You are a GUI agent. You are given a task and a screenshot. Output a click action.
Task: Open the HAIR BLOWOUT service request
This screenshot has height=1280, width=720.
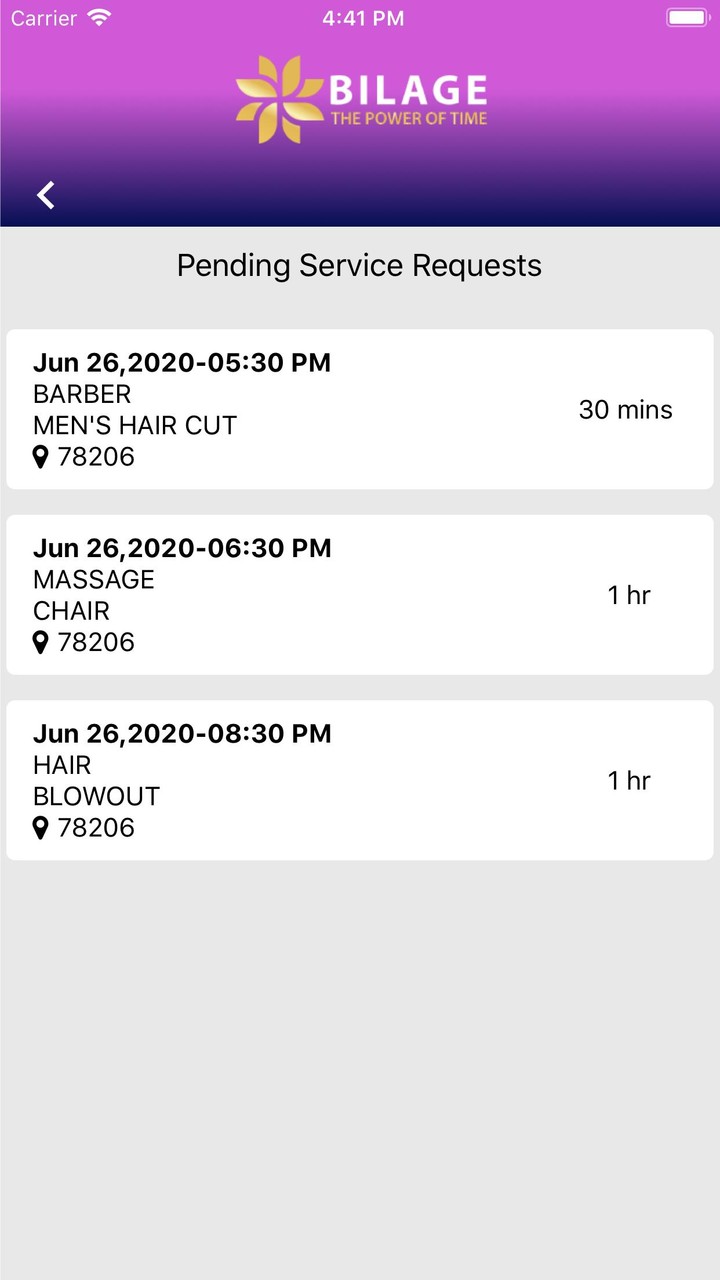click(x=360, y=780)
